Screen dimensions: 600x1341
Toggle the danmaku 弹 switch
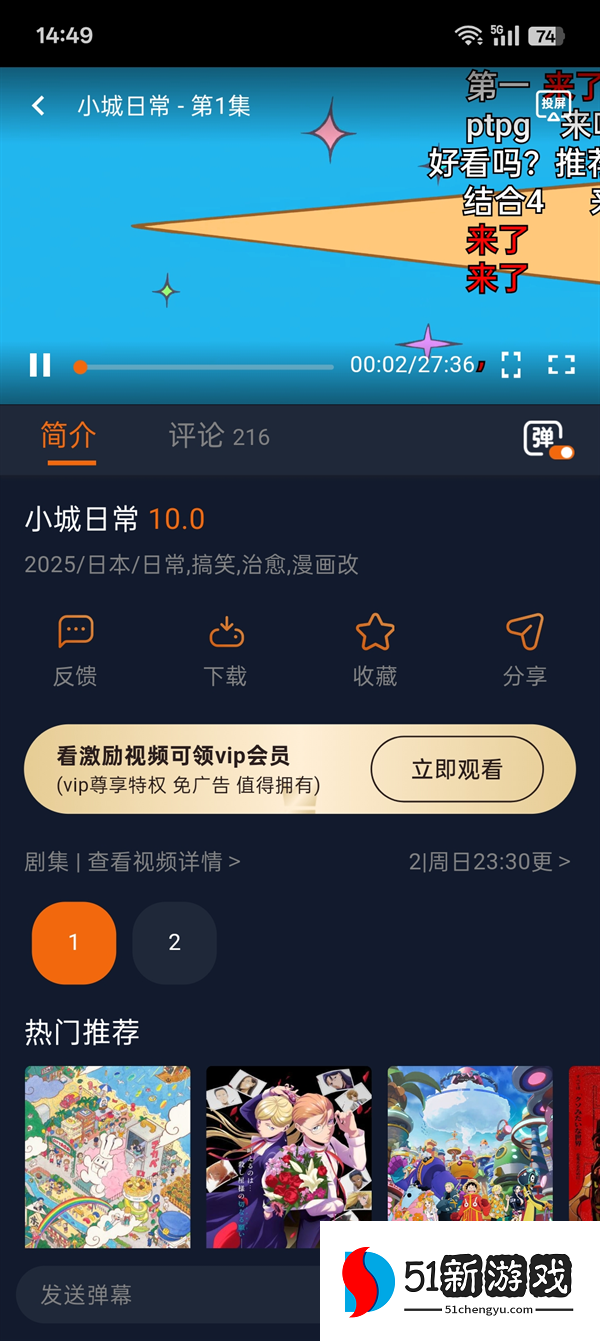coord(548,439)
